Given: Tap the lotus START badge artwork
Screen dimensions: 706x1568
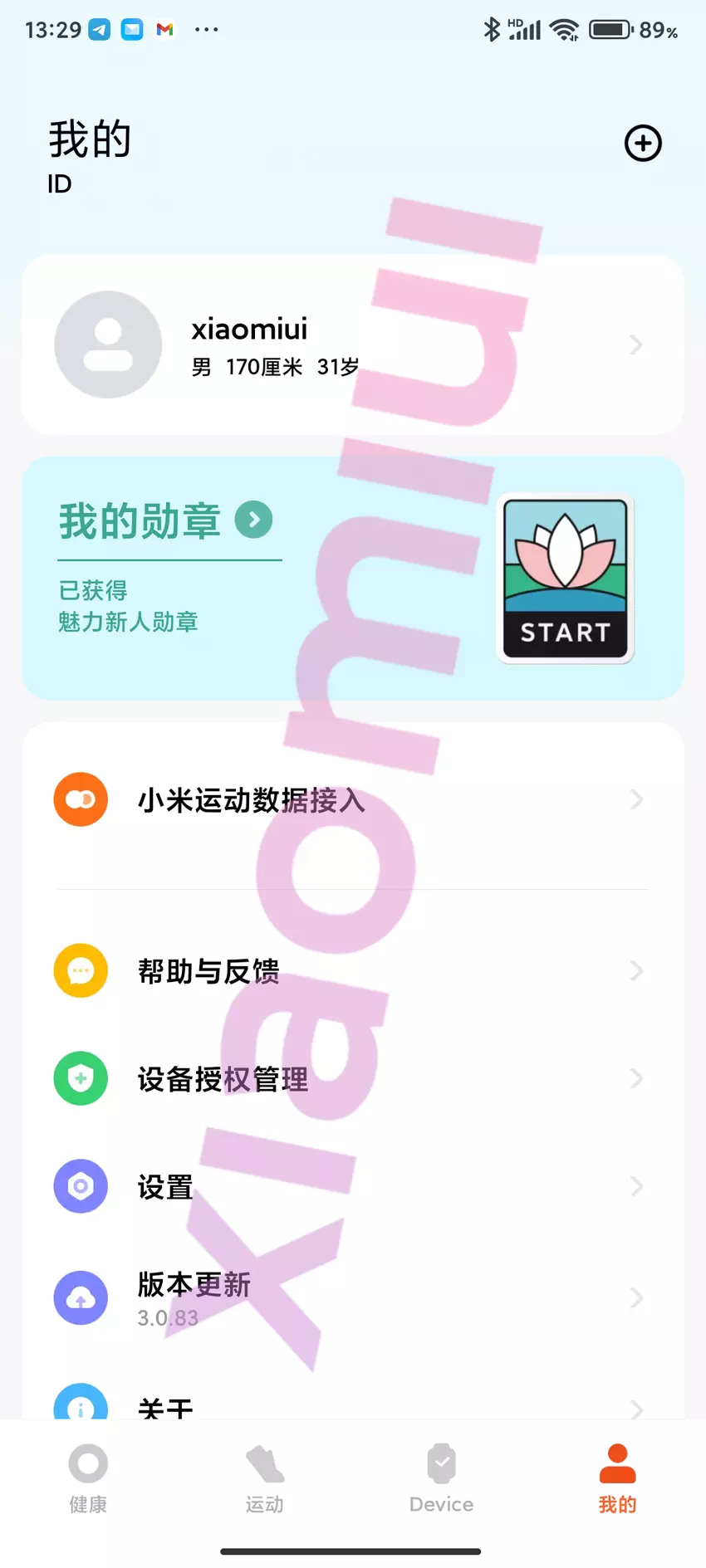Looking at the screenshot, I should [x=564, y=579].
